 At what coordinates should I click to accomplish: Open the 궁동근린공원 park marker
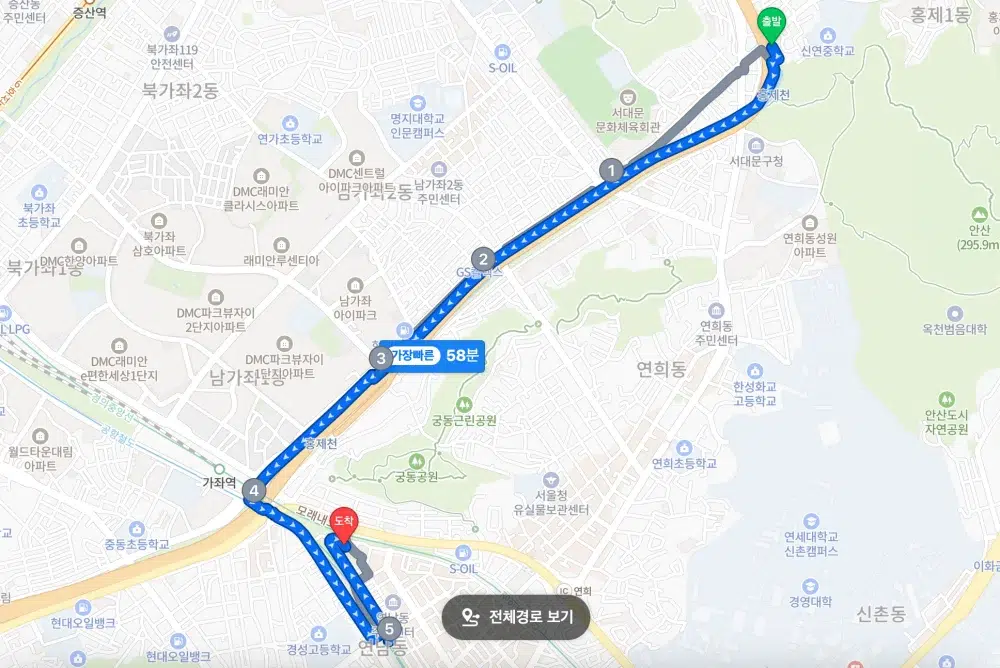[463, 404]
